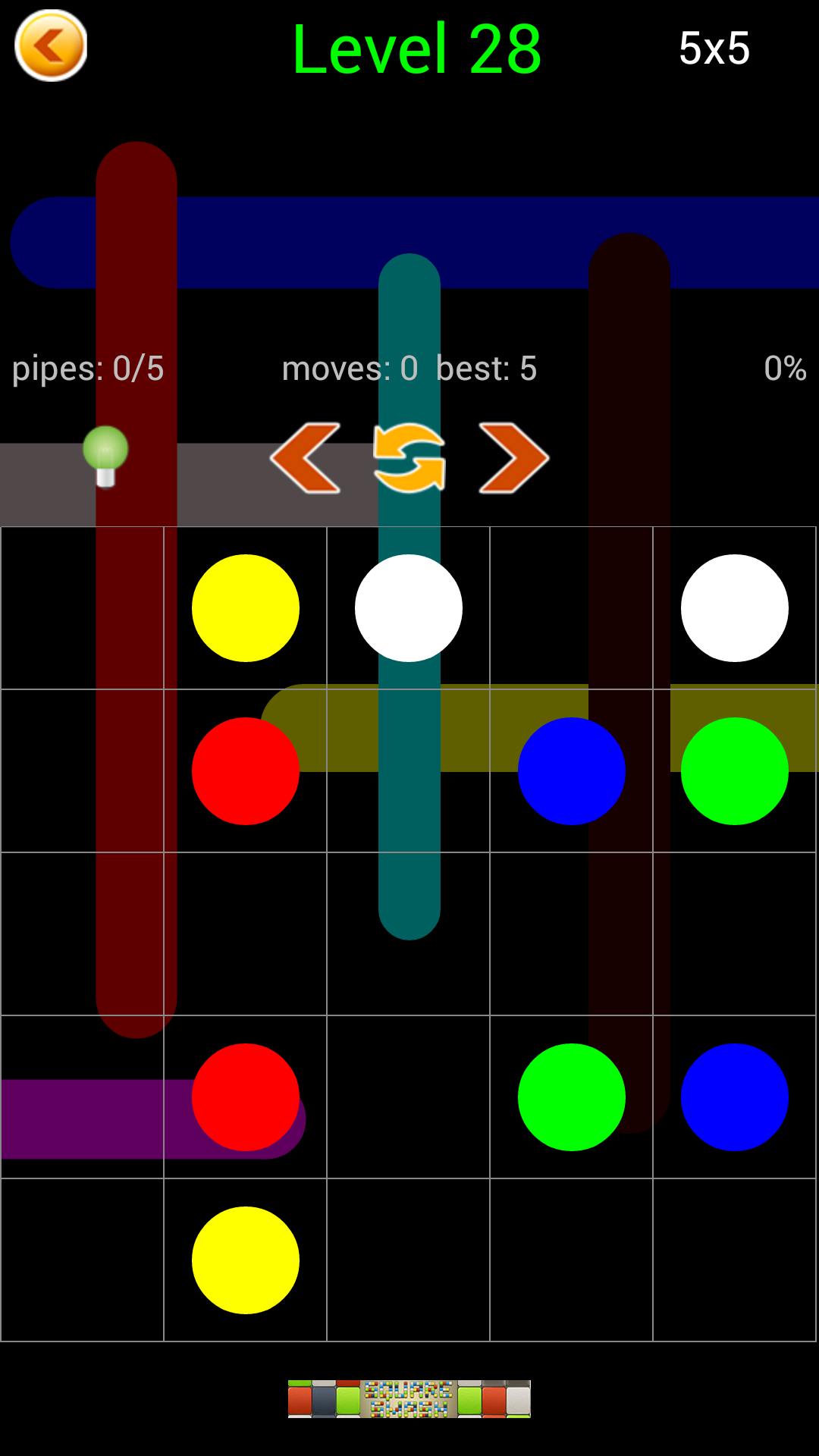819x1456 pixels.
Task: Go to the previous level
Action: click(x=306, y=458)
